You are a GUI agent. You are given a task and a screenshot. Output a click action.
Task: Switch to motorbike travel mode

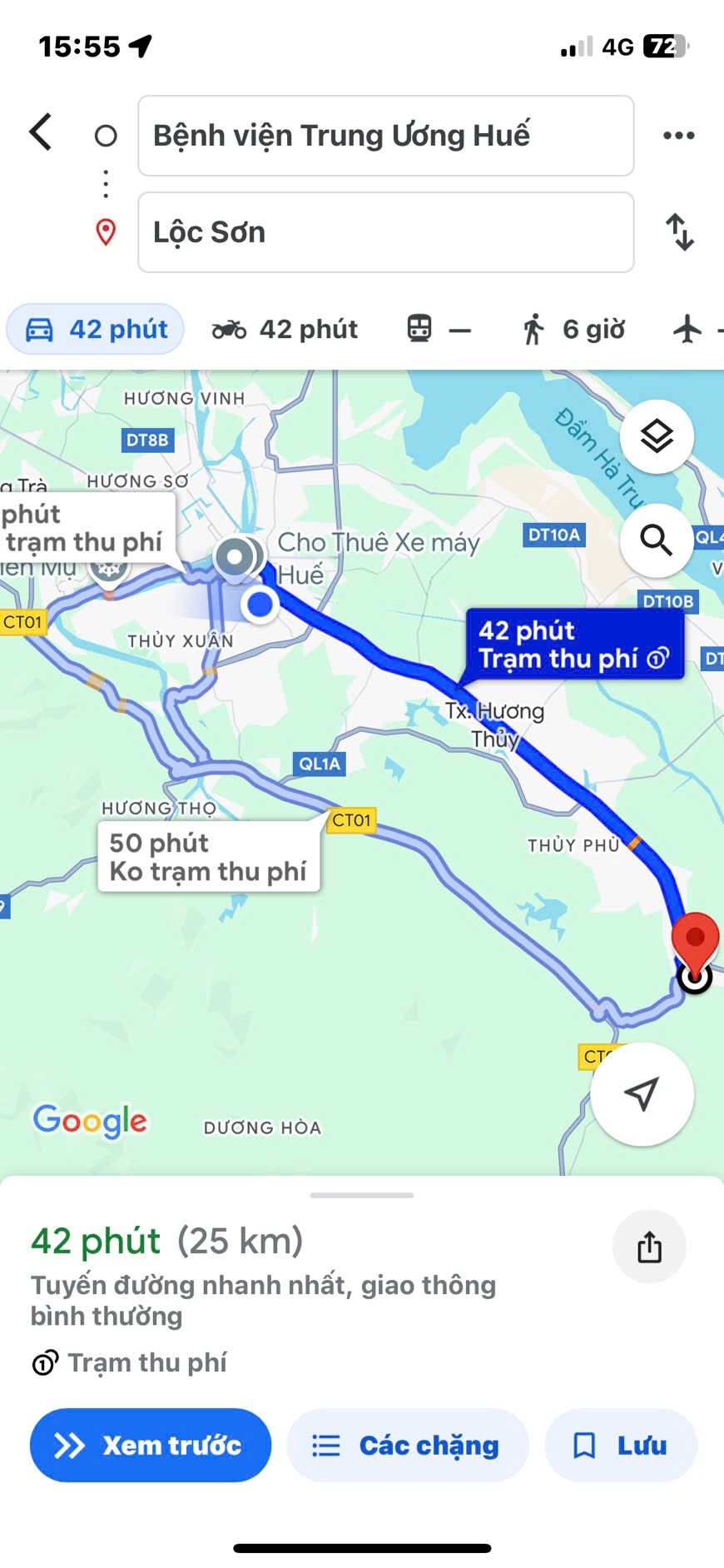[285, 330]
